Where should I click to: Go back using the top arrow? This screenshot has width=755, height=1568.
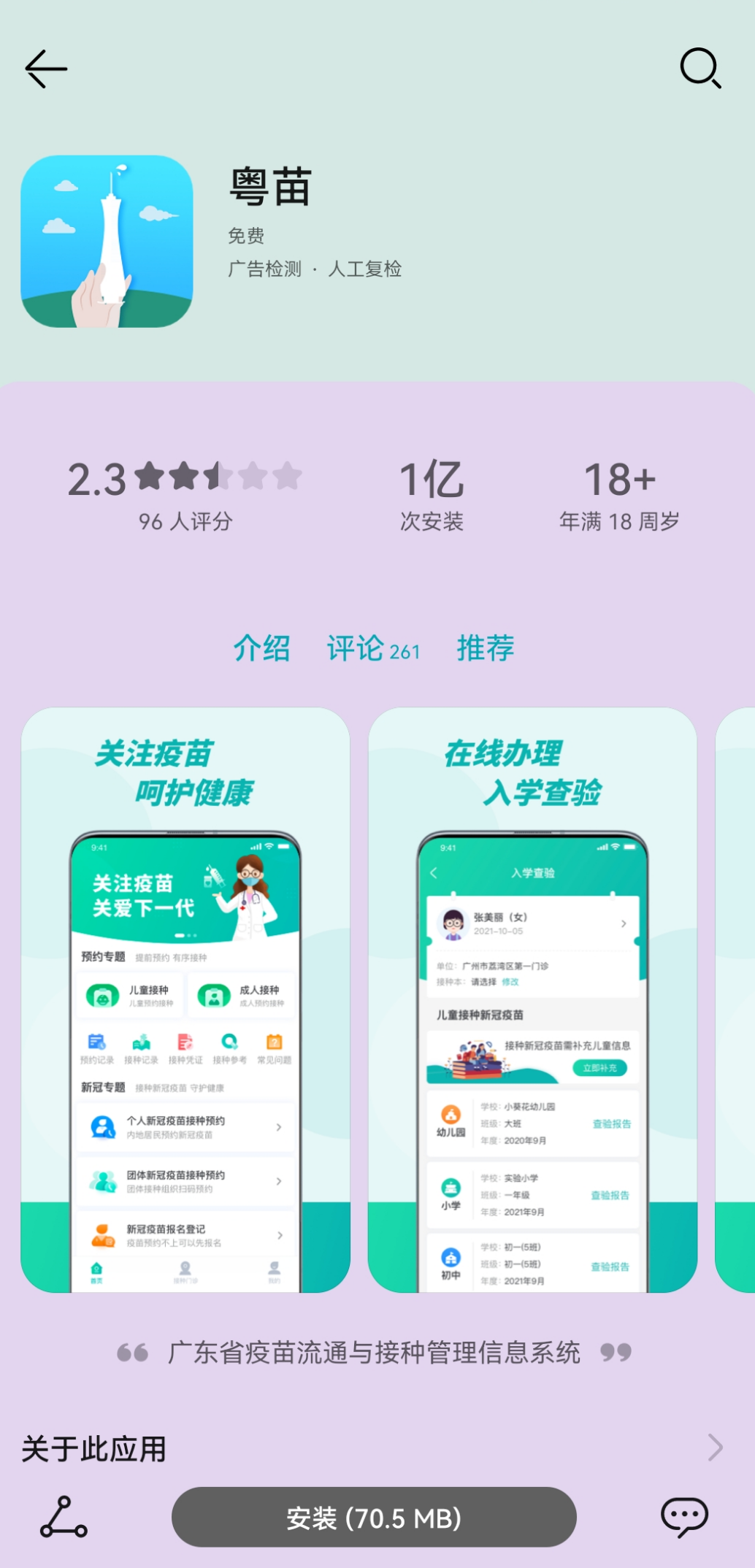tap(46, 69)
